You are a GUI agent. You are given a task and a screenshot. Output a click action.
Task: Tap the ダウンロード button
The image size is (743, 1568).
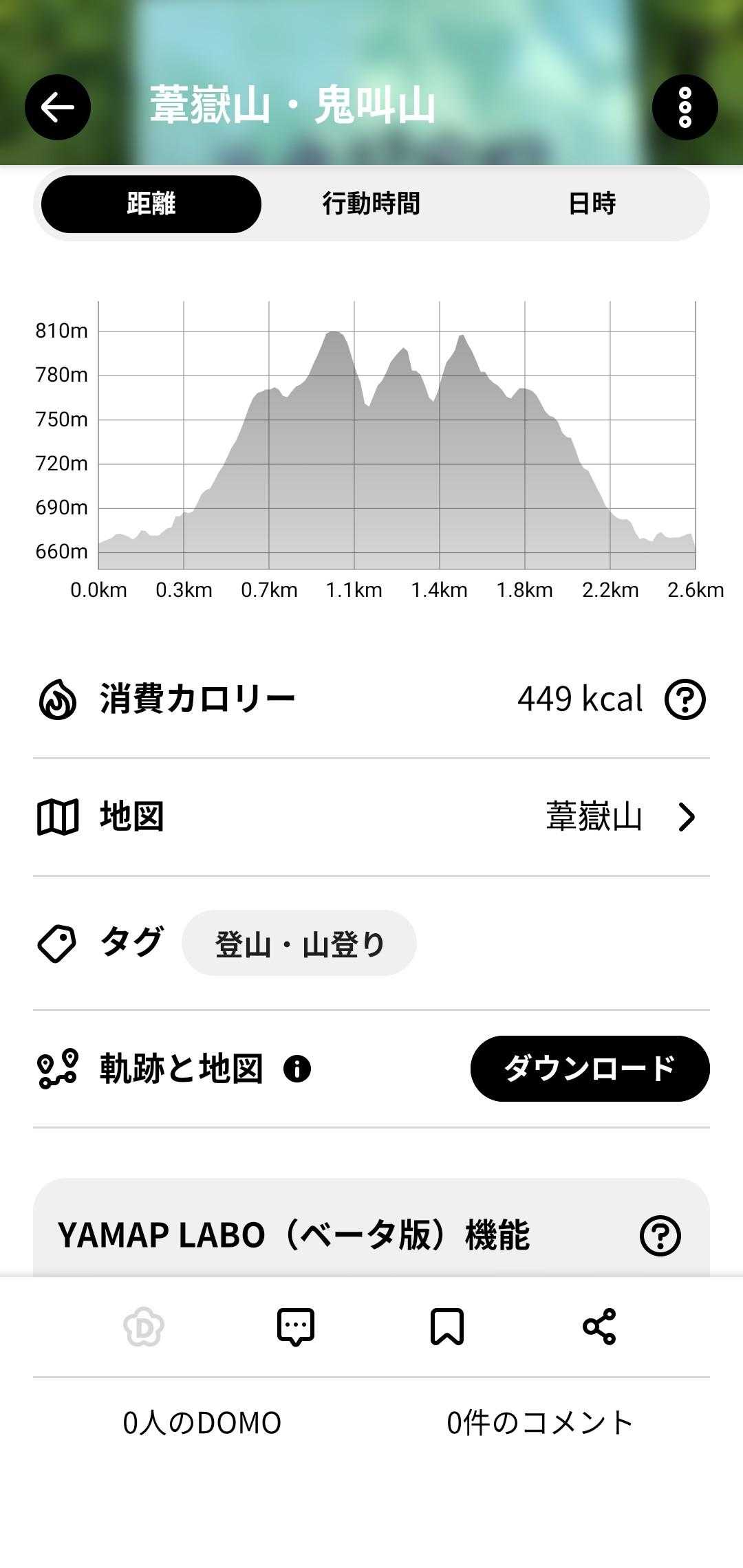click(x=590, y=1069)
